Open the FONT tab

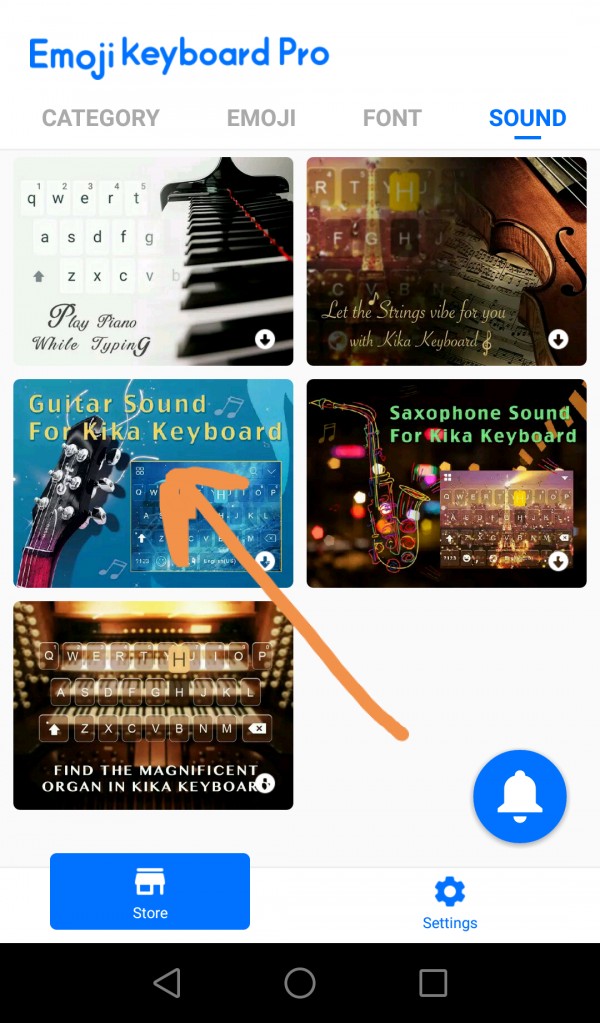[392, 118]
